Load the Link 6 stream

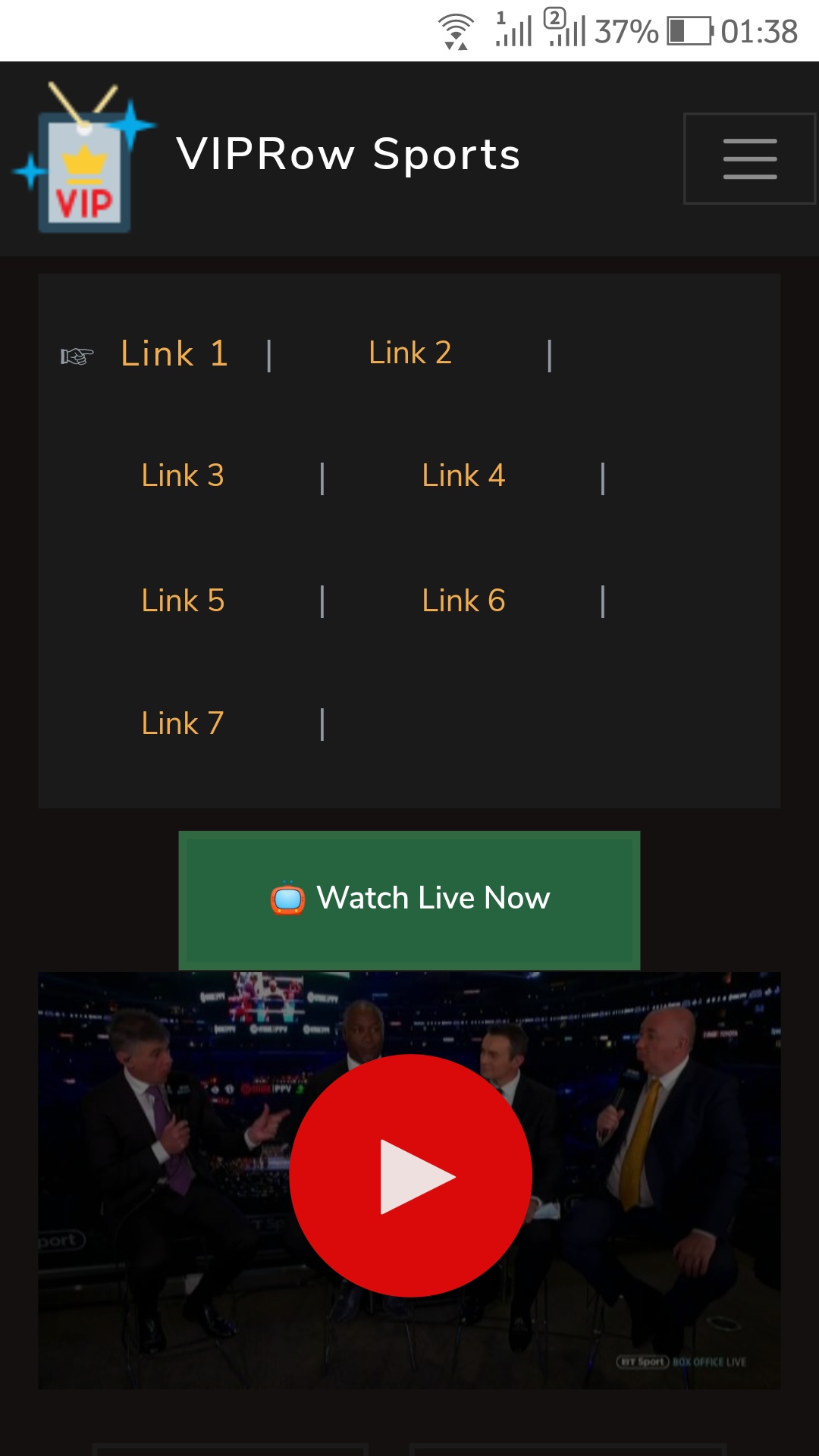[x=463, y=601]
